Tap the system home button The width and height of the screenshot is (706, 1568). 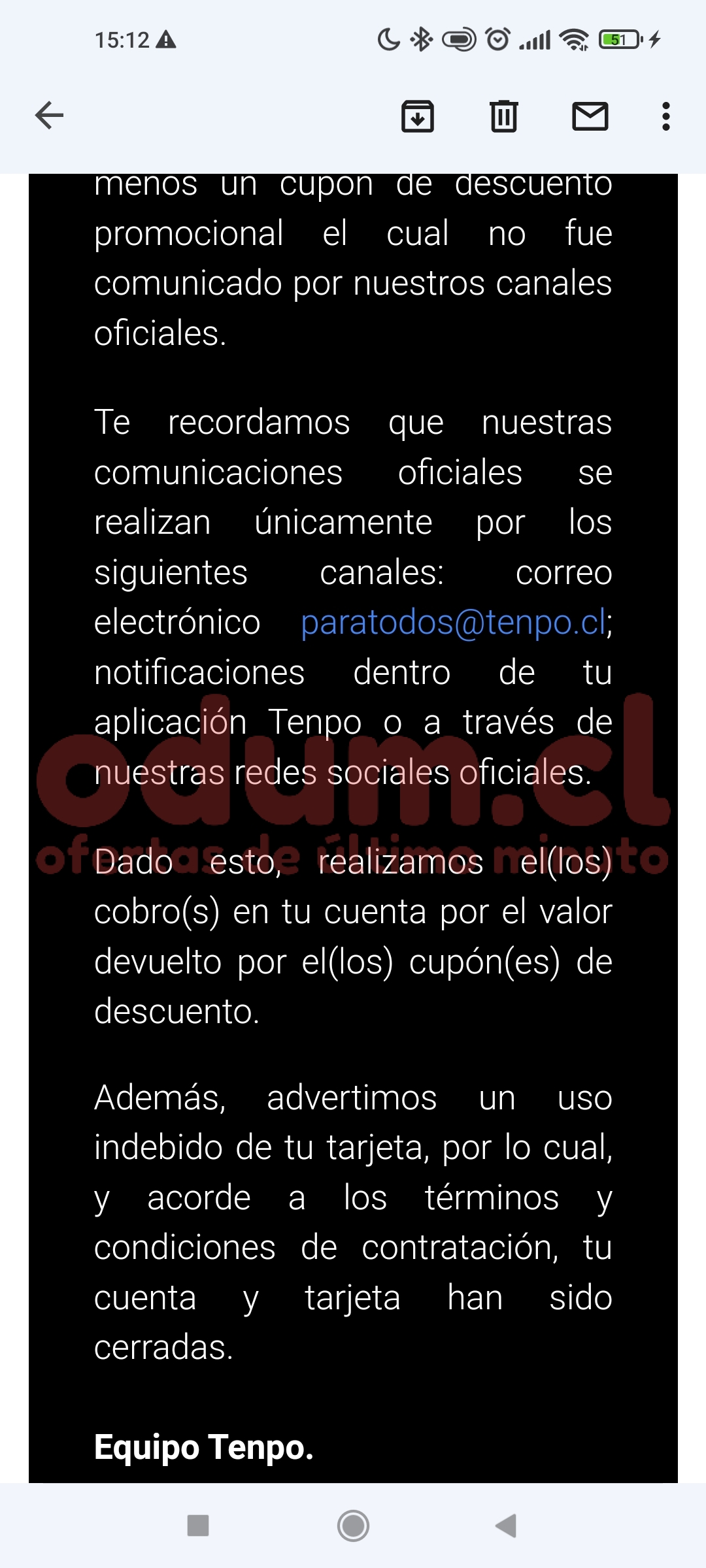click(353, 1526)
